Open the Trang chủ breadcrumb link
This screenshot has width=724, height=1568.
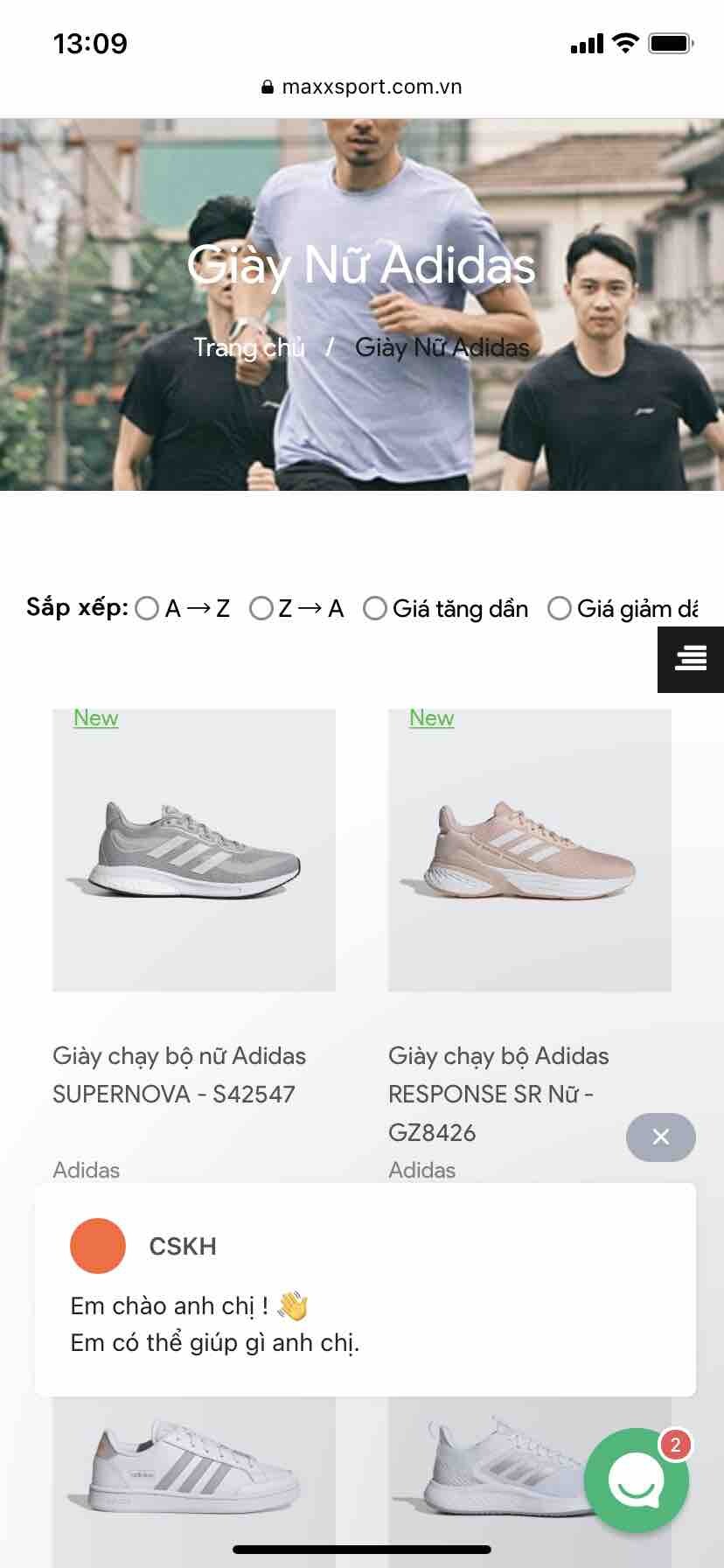point(248,347)
